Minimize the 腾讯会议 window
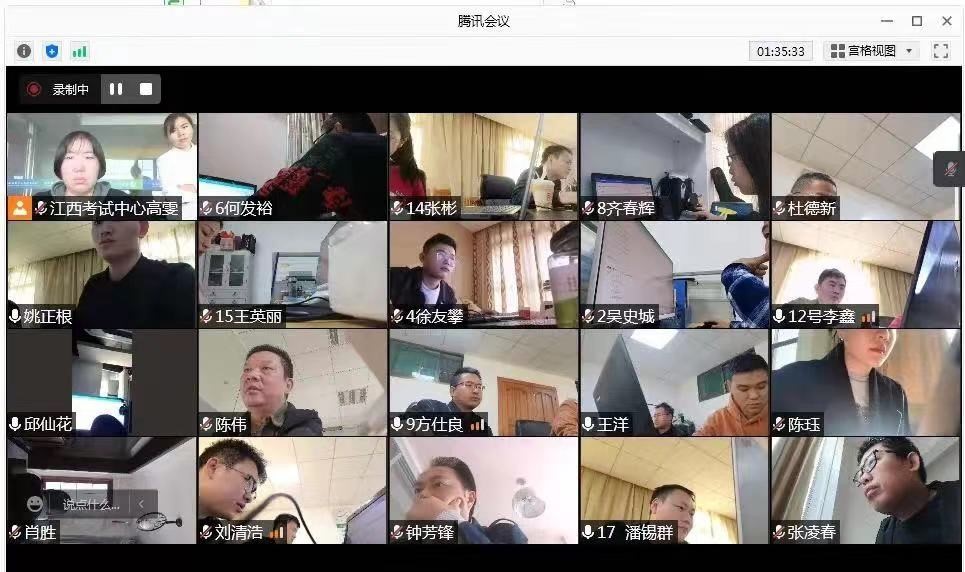Viewport: 965px width, 572px height. point(886,21)
